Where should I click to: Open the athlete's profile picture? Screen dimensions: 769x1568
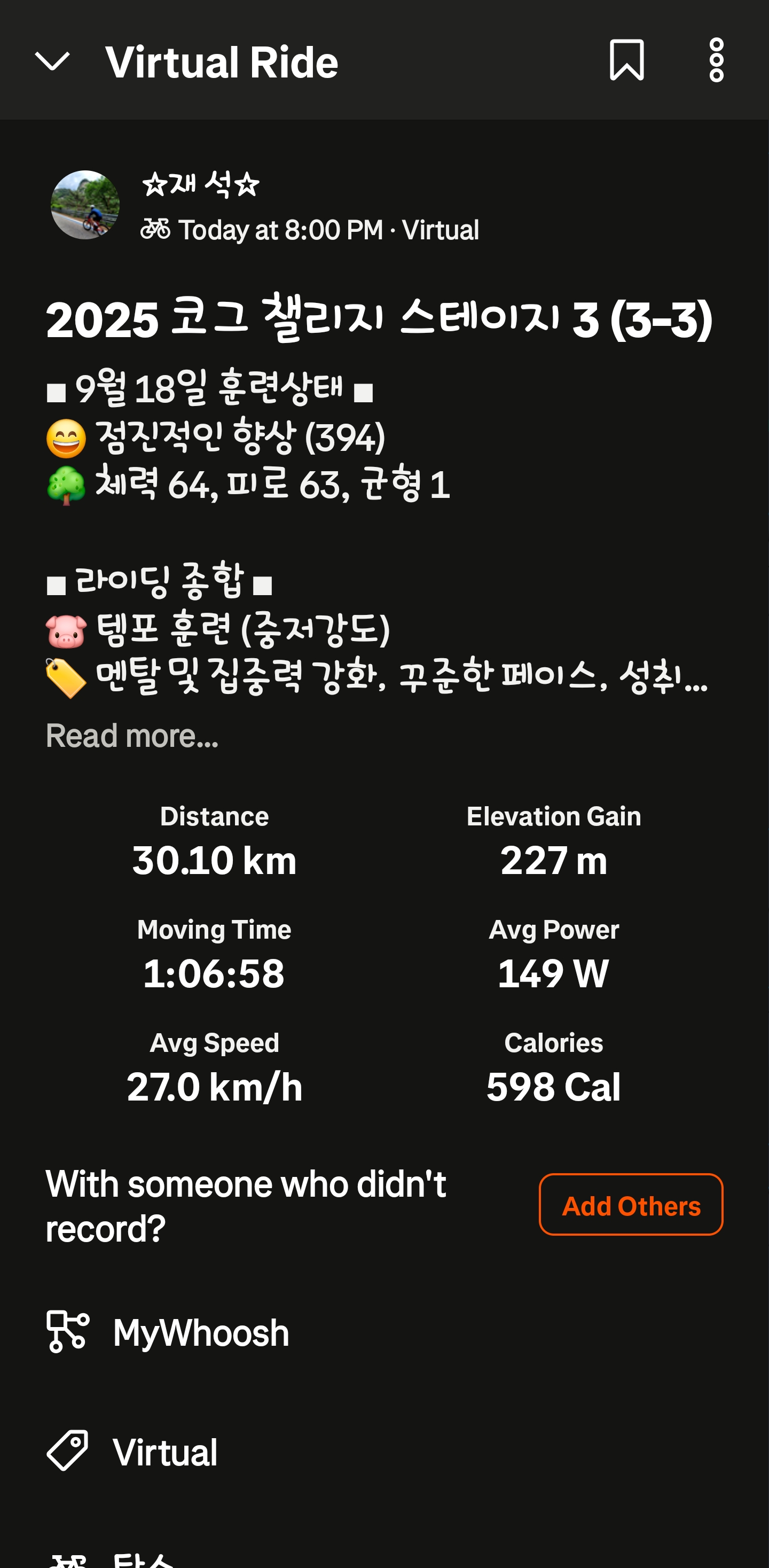click(x=85, y=205)
